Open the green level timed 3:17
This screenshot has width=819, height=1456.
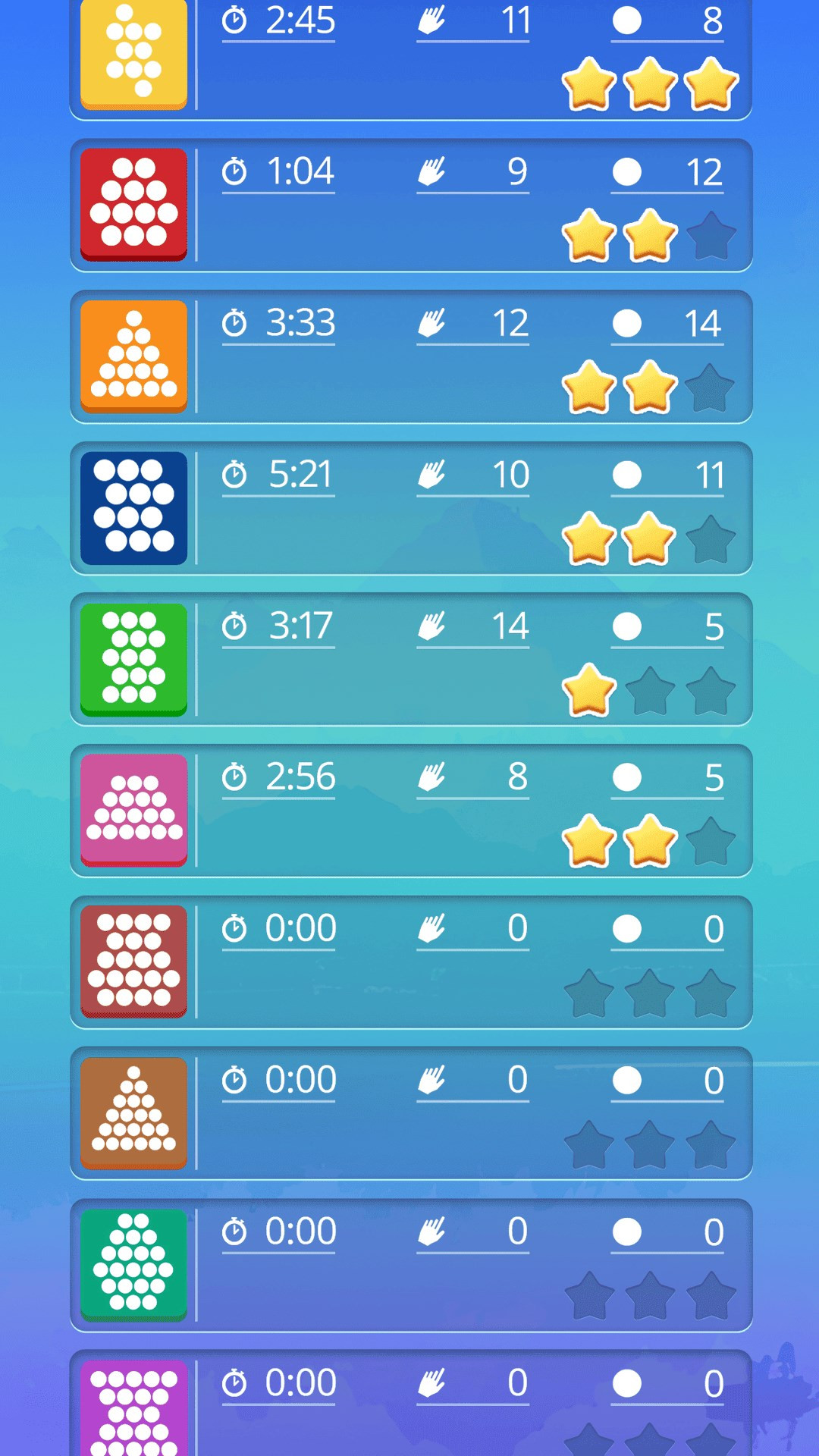[133, 659]
